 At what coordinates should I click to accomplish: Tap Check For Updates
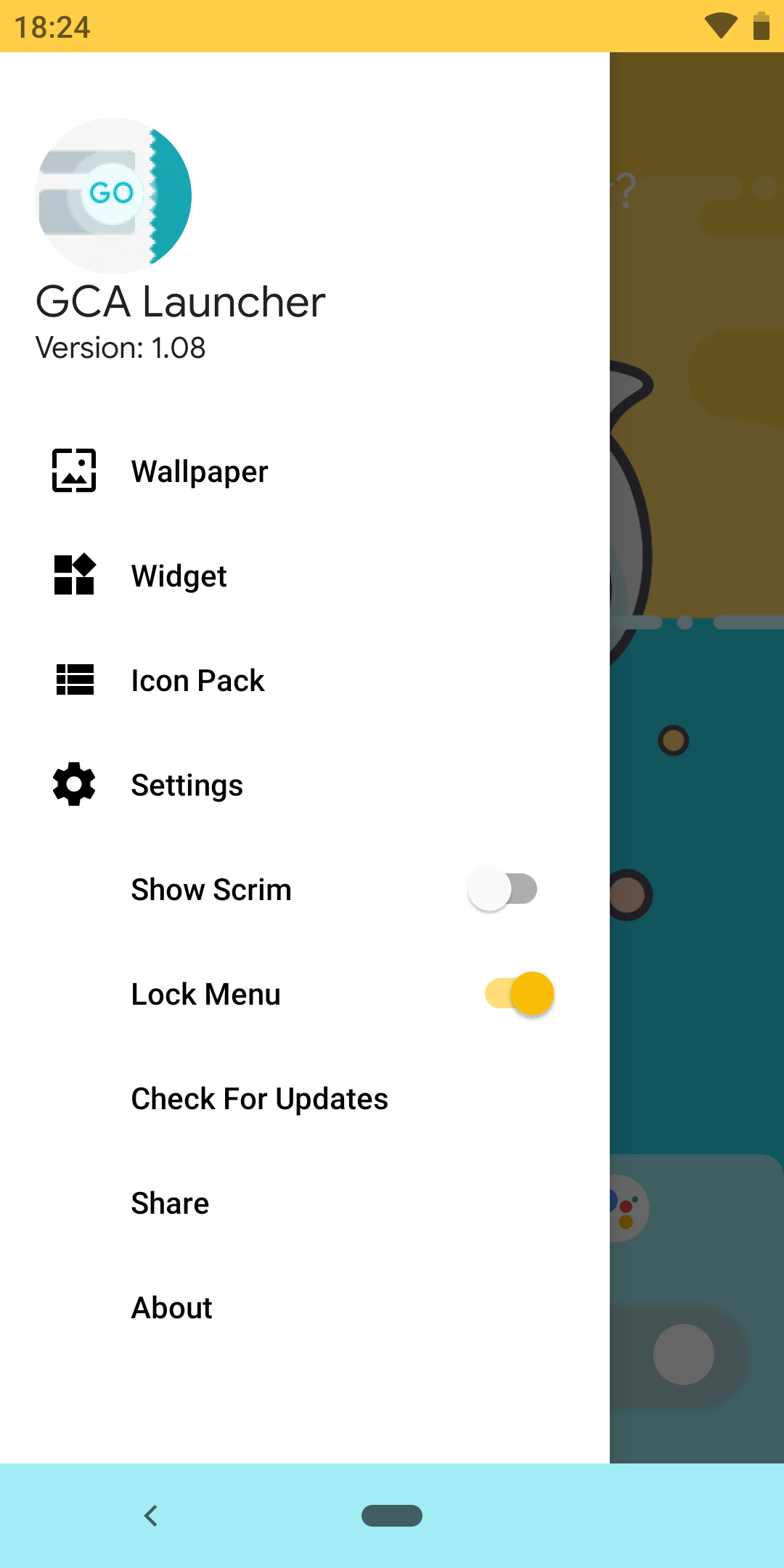coord(259,1099)
